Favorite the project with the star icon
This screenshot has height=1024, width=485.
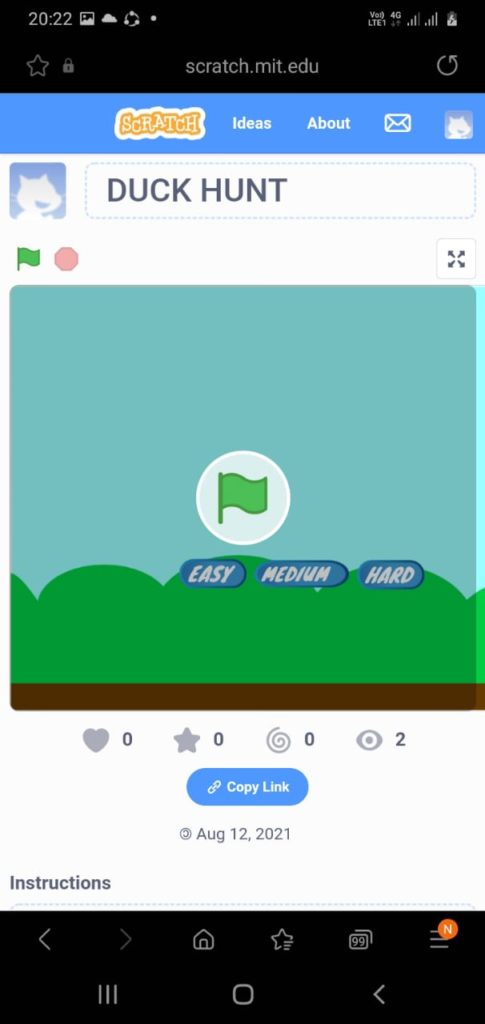coord(187,740)
